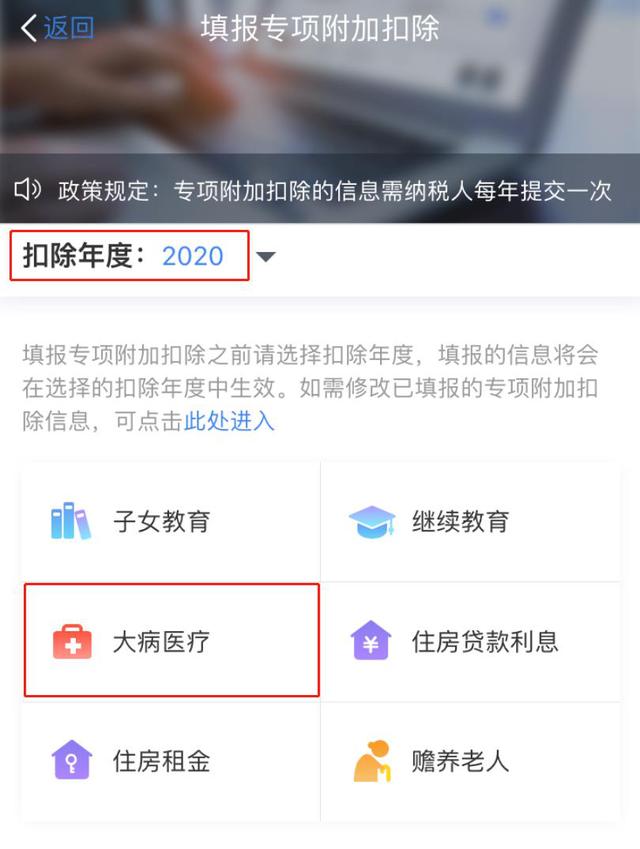Tap the 此处进入 link

(229, 421)
